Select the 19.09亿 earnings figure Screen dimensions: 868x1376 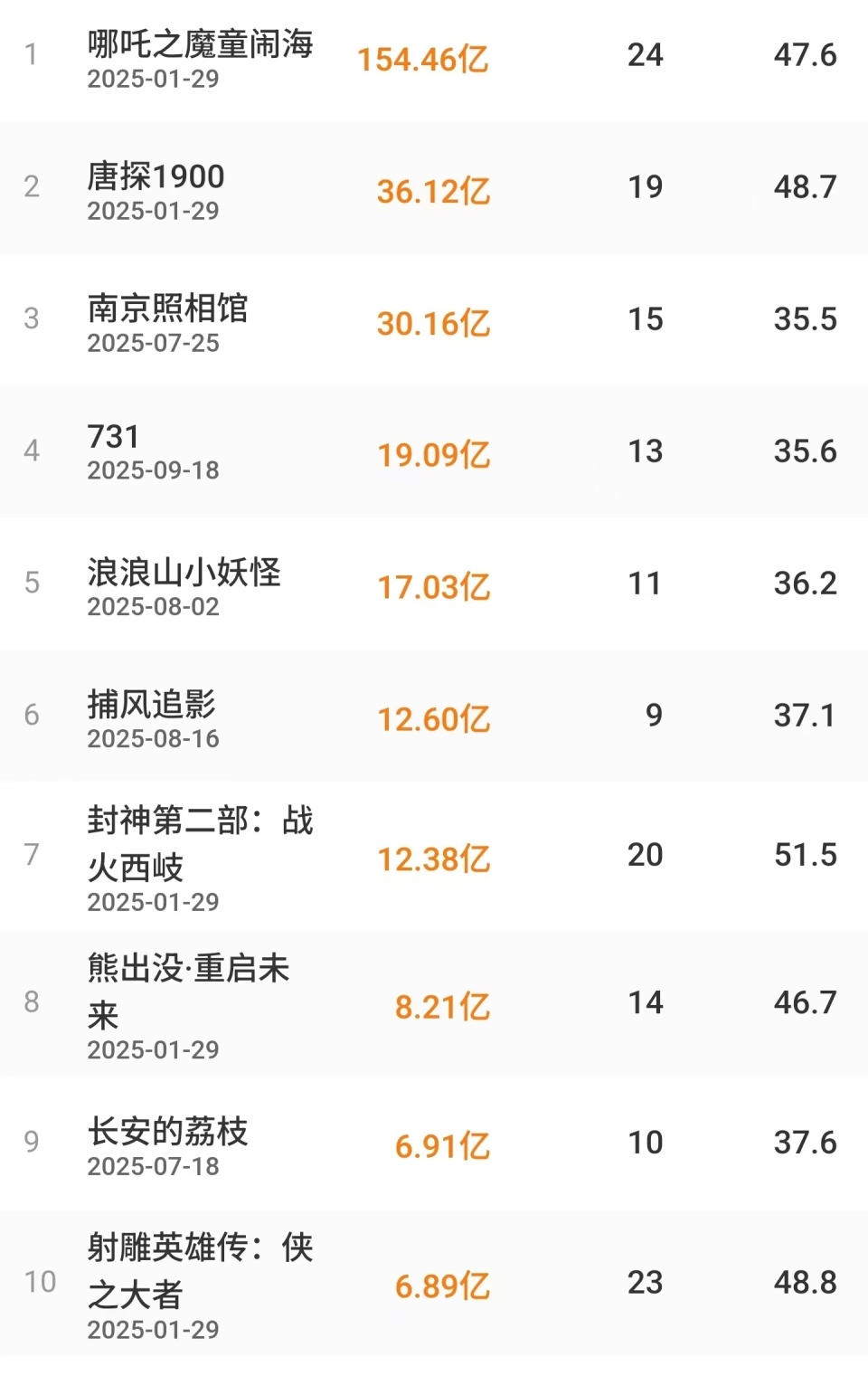434,455
